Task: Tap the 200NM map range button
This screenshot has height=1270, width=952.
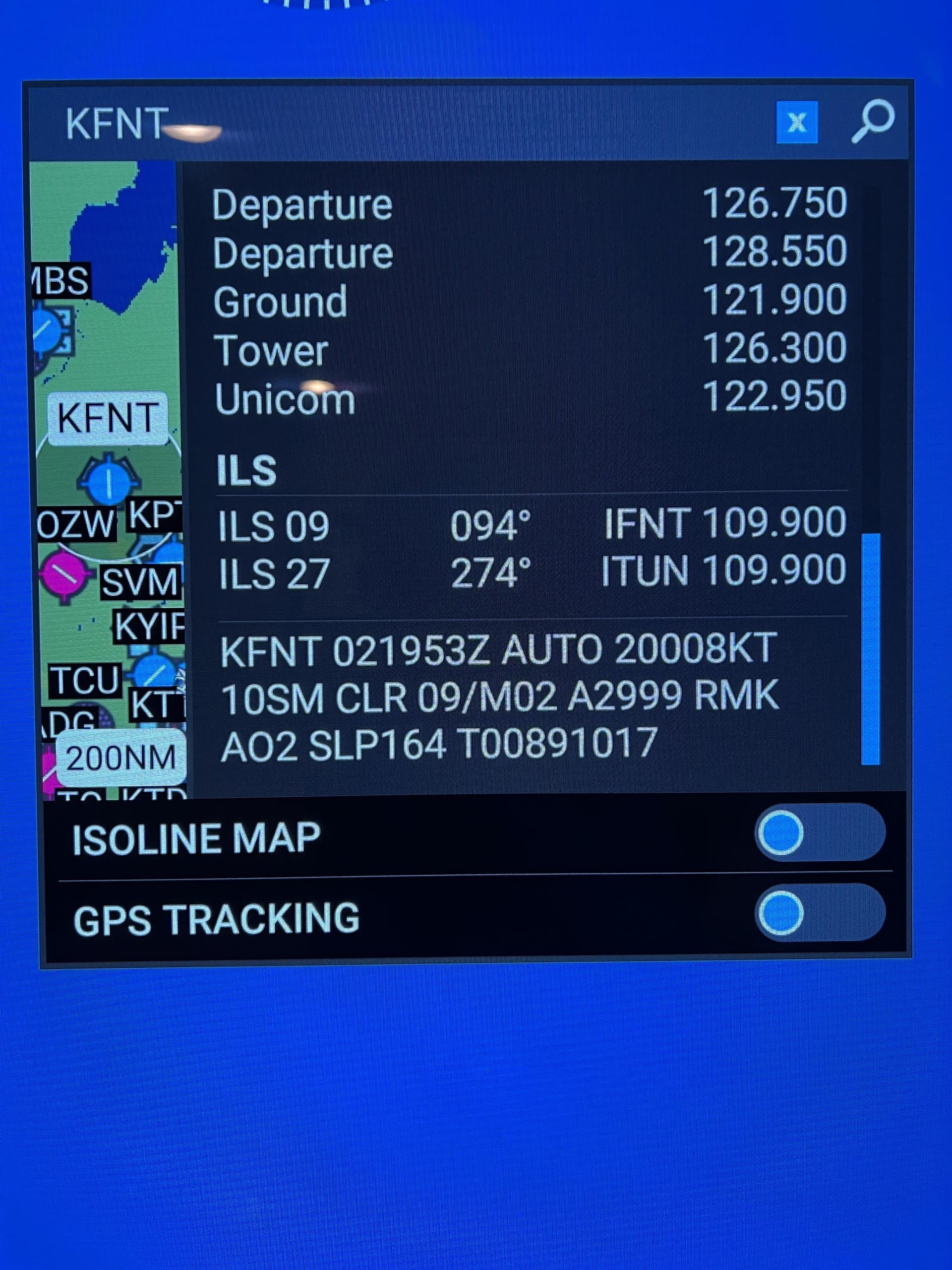Action: tap(121, 758)
